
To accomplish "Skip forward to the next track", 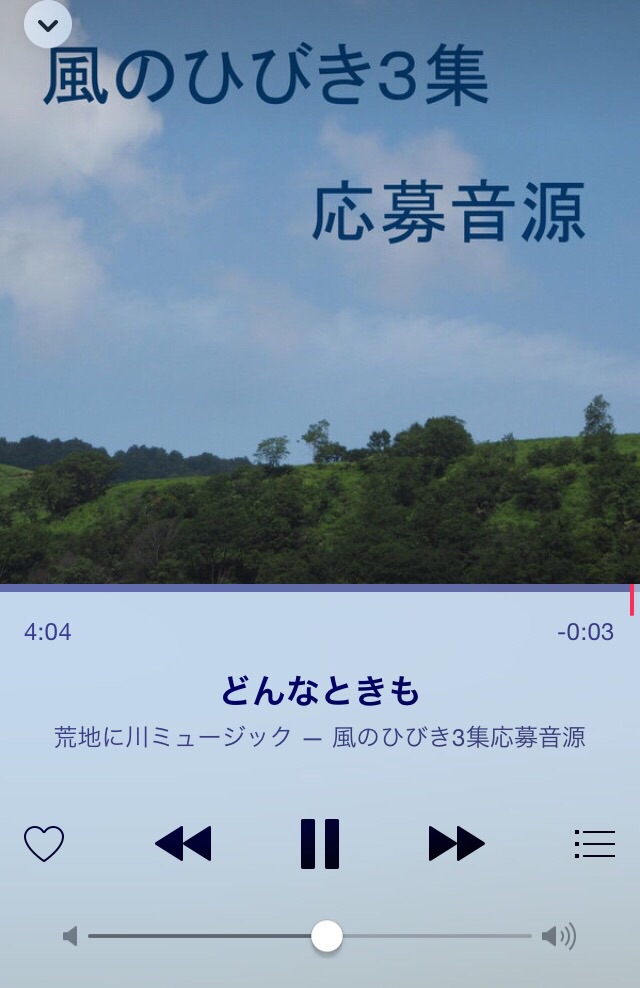I will 456,844.
